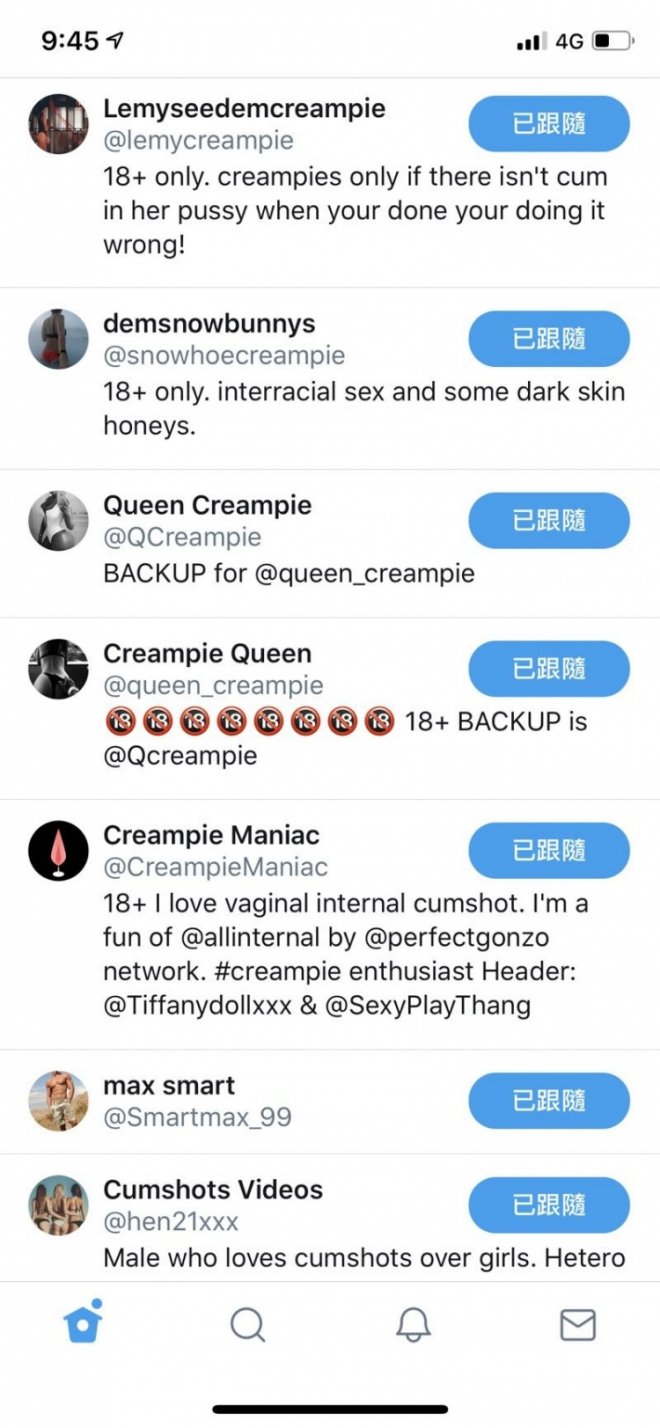Image resolution: width=660 pixels, height=1428 pixels.
Task: Switch to the Home tab
Action: (x=82, y=1324)
